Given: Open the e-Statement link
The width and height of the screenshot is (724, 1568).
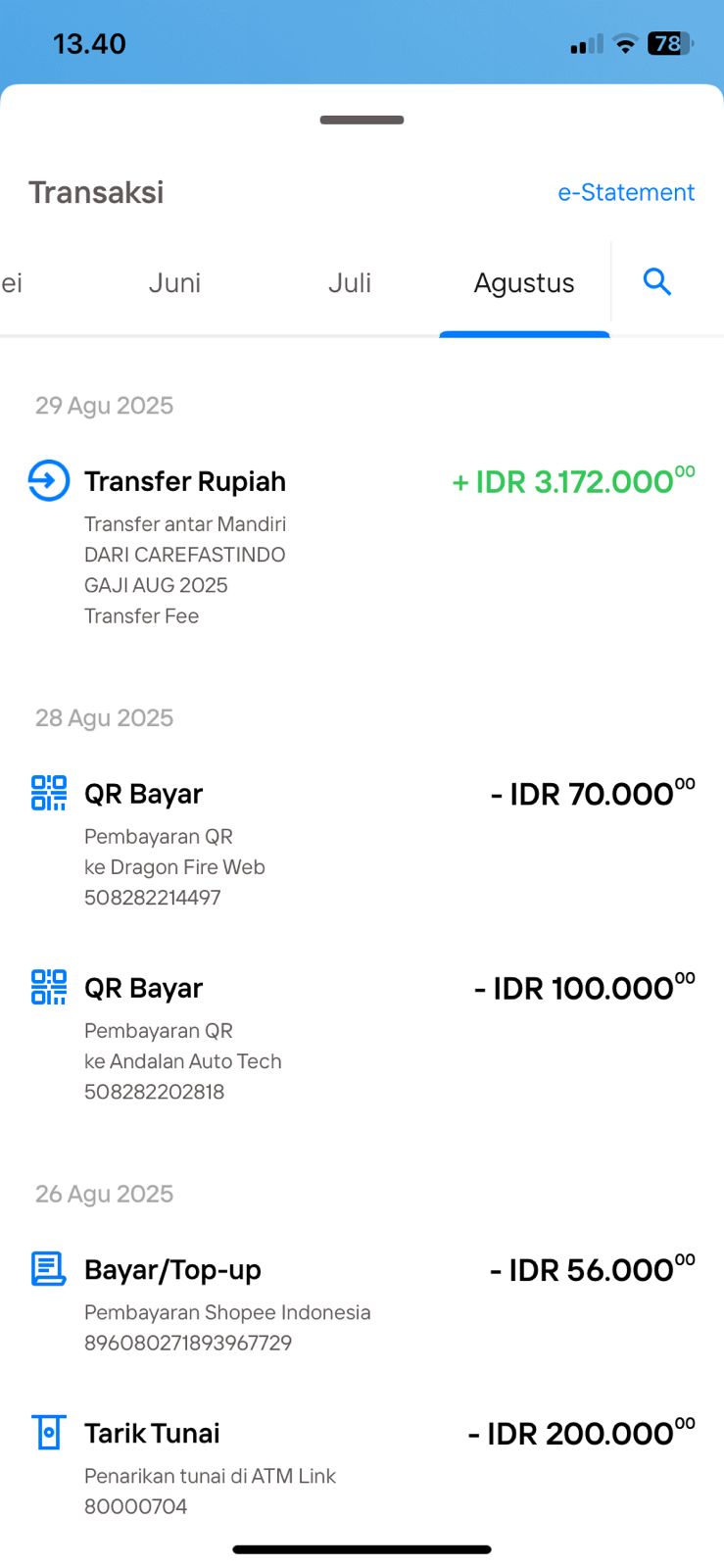Looking at the screenshot, I should pos(626,192).
